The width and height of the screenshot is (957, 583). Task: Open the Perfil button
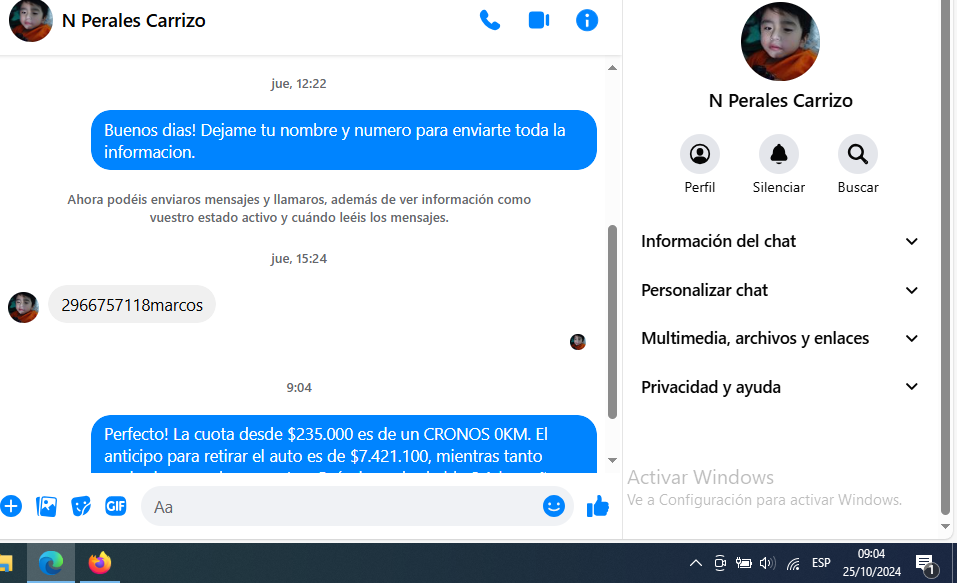tap(700, 155)
